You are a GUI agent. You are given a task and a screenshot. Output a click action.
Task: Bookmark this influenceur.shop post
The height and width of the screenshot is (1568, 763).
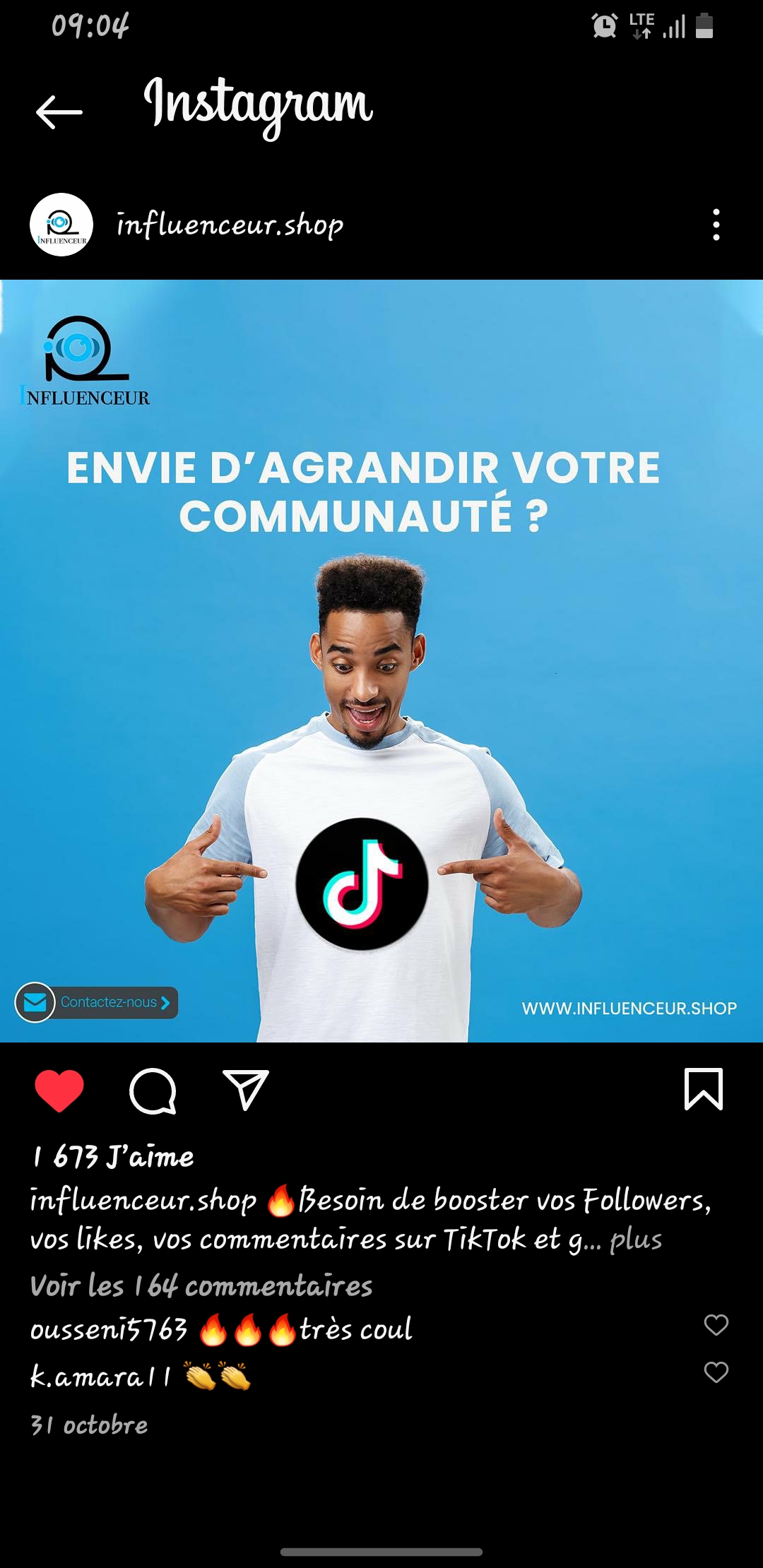pyautogui.click(x=703, y=1088)
